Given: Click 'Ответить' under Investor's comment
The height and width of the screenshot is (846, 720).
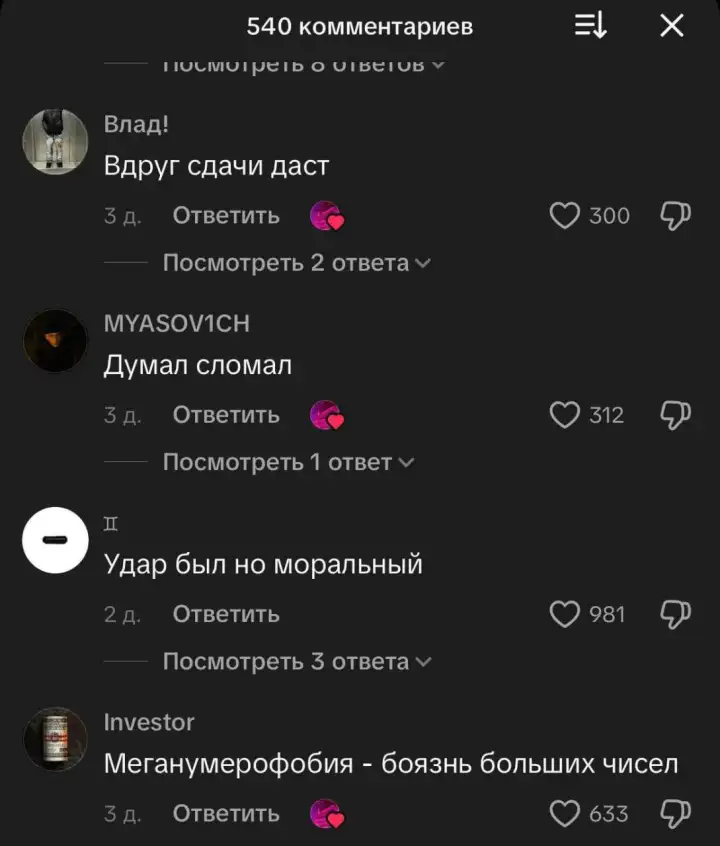Looking at the screenshot, I should click(225, 812).
